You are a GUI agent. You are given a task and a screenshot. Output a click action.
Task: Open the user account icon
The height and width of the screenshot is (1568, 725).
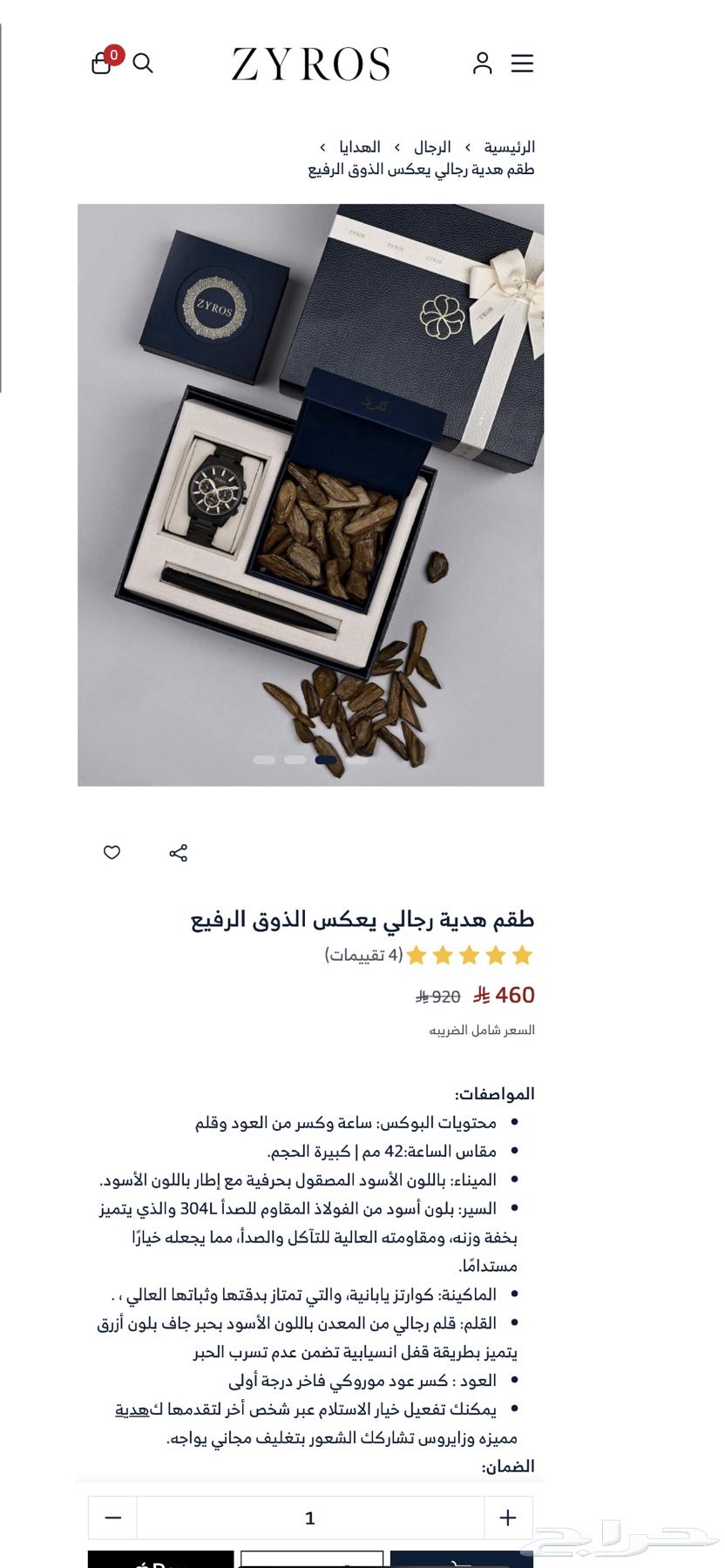coord(482,63)
